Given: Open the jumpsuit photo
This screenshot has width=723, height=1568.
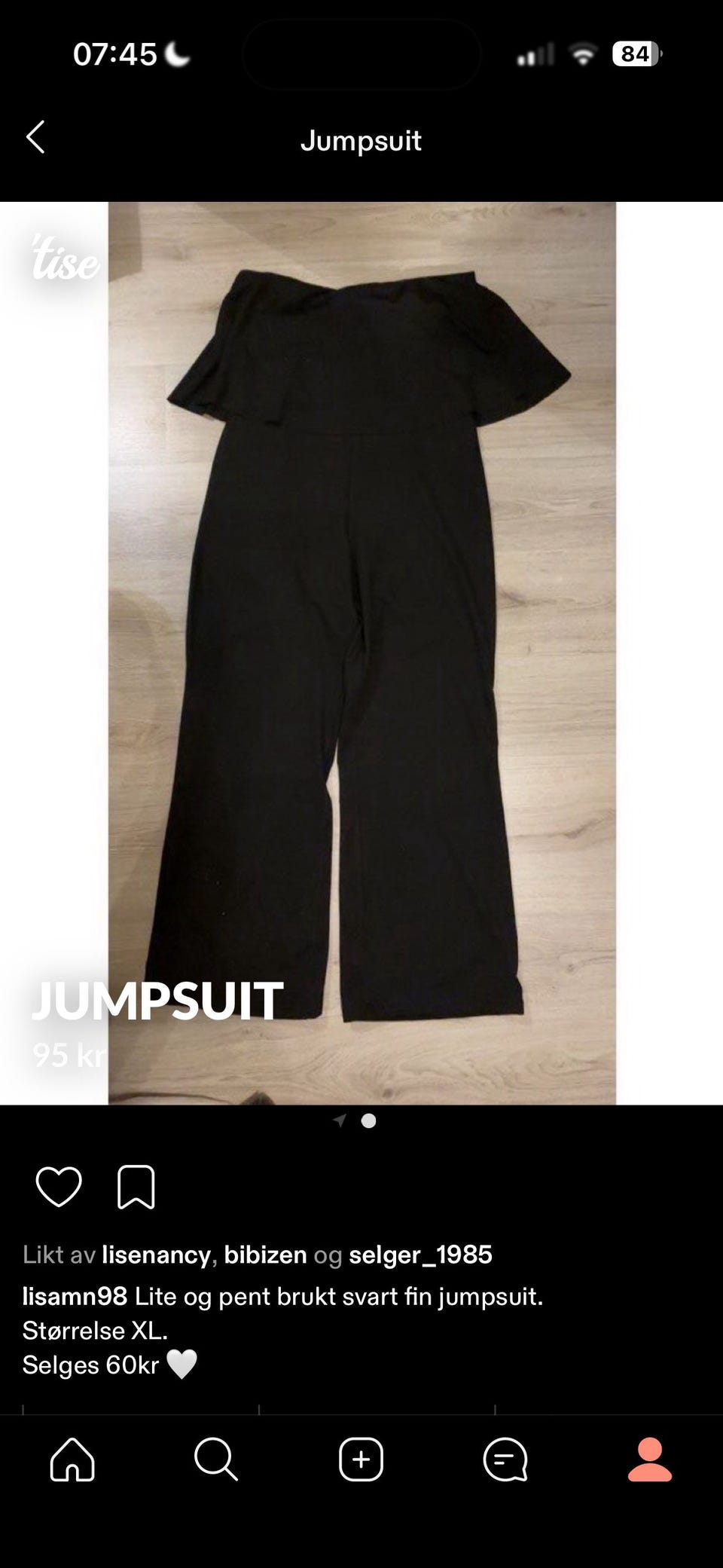Looking at the screenshot, I should pos(361,653).
